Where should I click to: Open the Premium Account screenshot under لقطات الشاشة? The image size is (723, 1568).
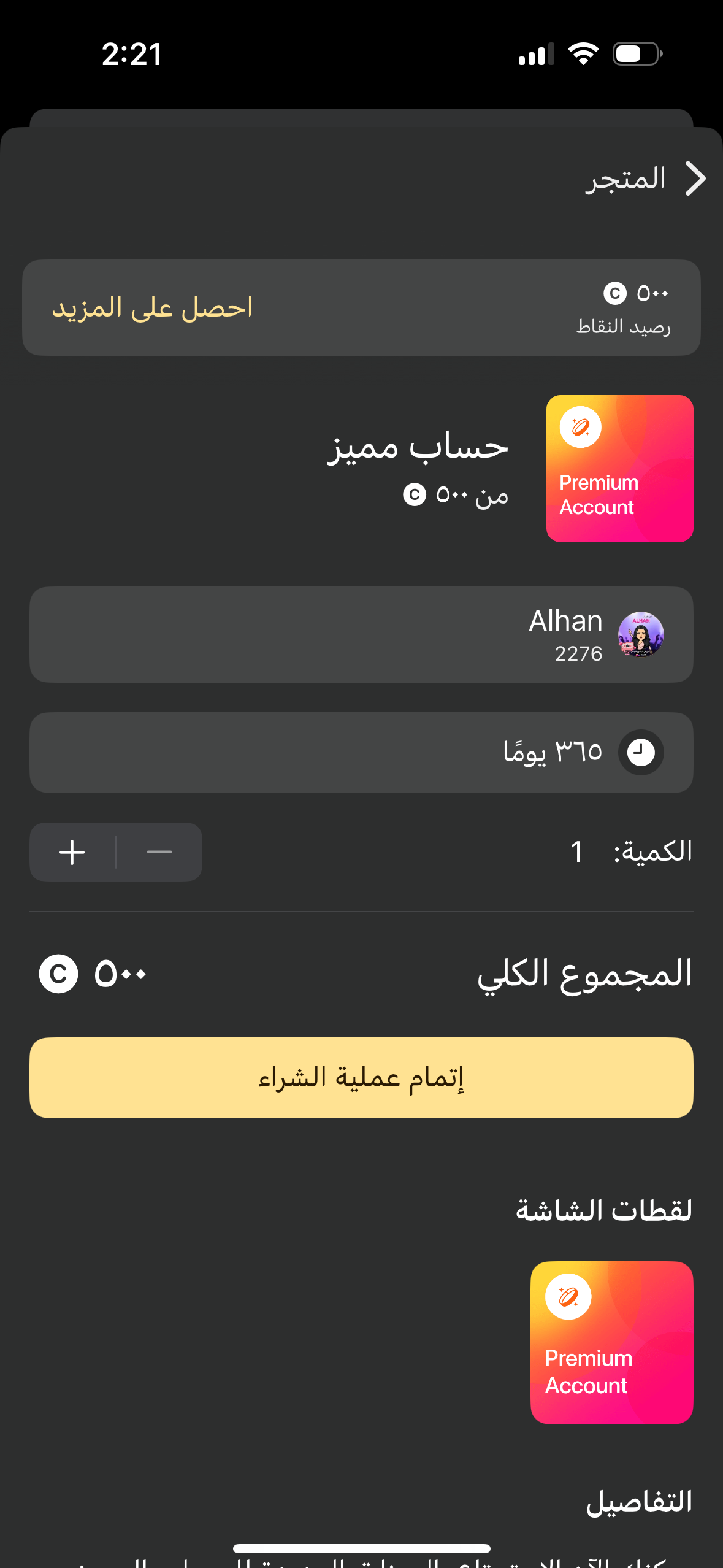(611, 1342)
